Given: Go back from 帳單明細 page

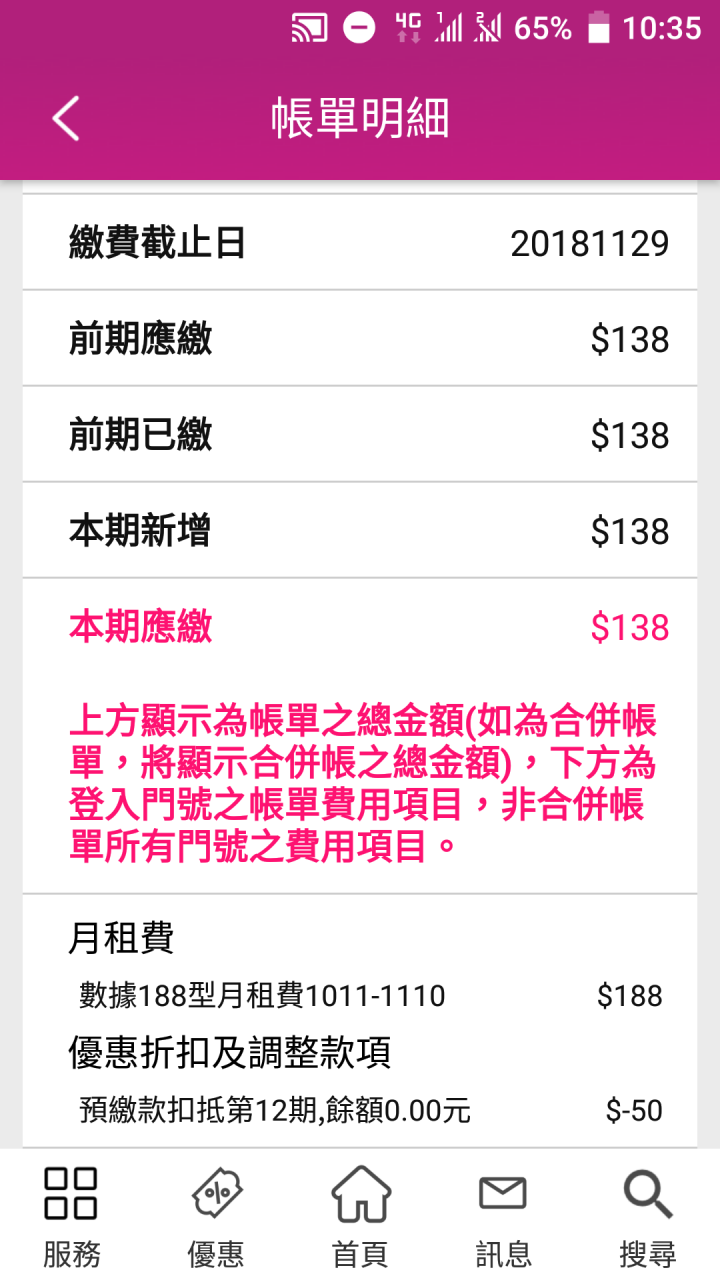Looking at the screenshot, I should pos(66,119).
